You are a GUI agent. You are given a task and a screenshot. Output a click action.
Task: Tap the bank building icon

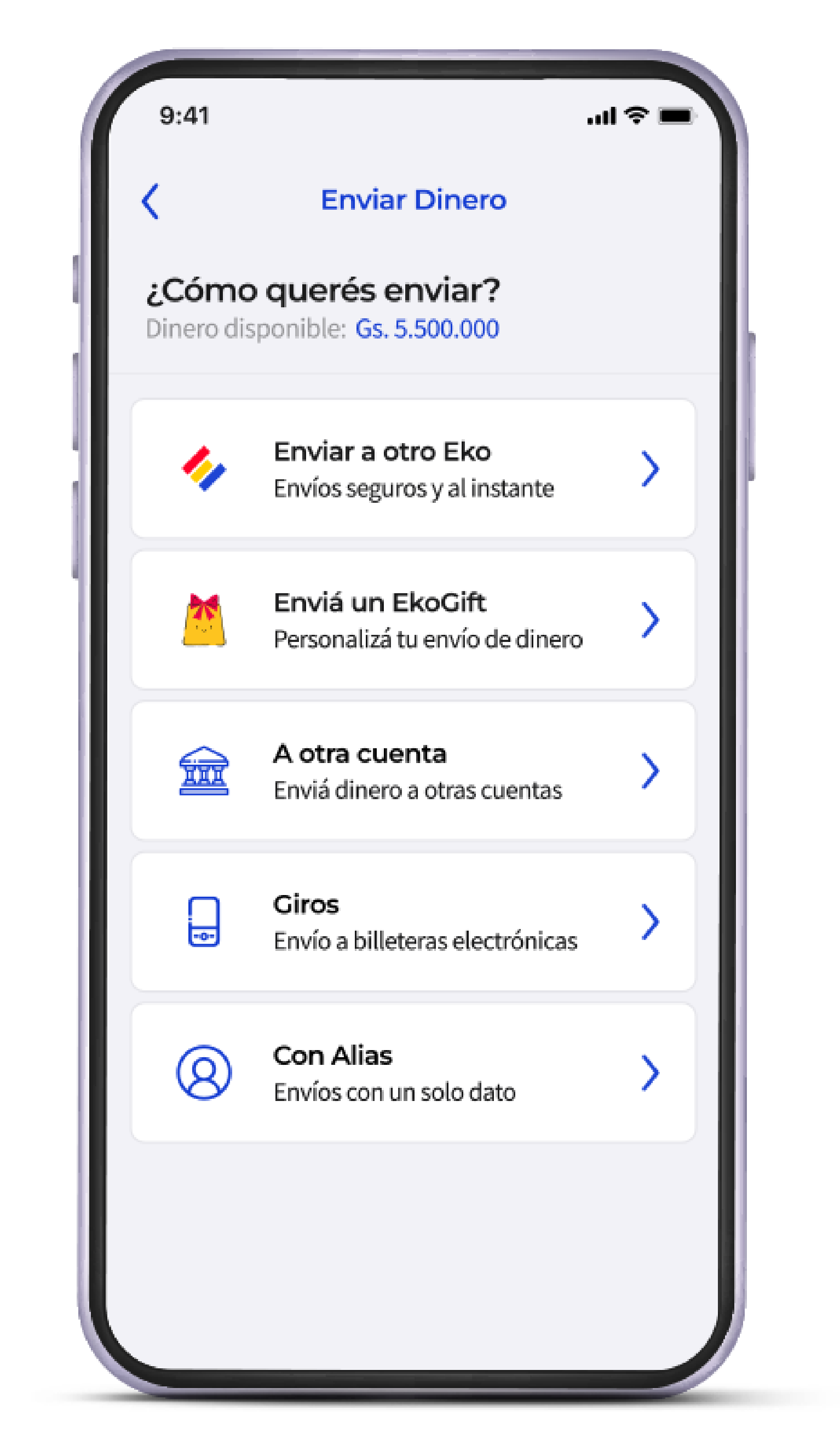point(205,772)
